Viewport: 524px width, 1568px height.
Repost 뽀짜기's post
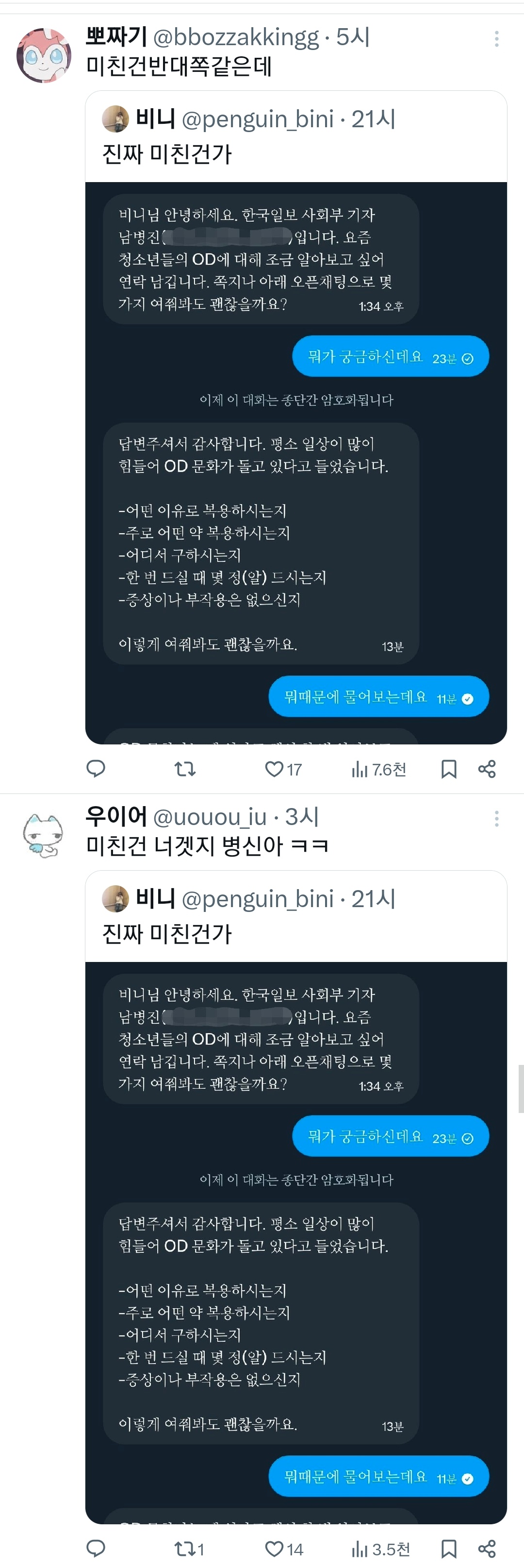185,769
